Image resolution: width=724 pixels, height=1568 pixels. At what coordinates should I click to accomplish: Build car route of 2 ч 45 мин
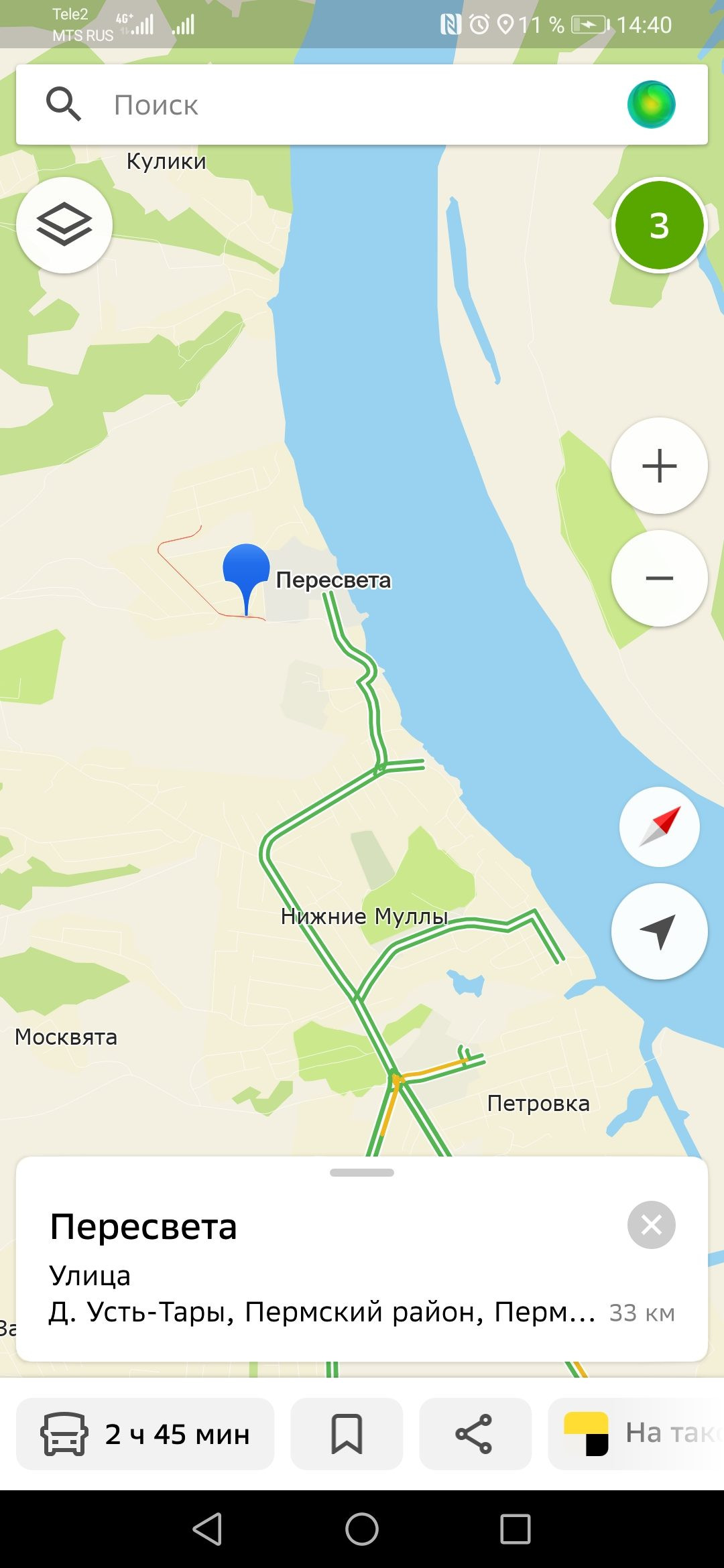pos(145,1434)
